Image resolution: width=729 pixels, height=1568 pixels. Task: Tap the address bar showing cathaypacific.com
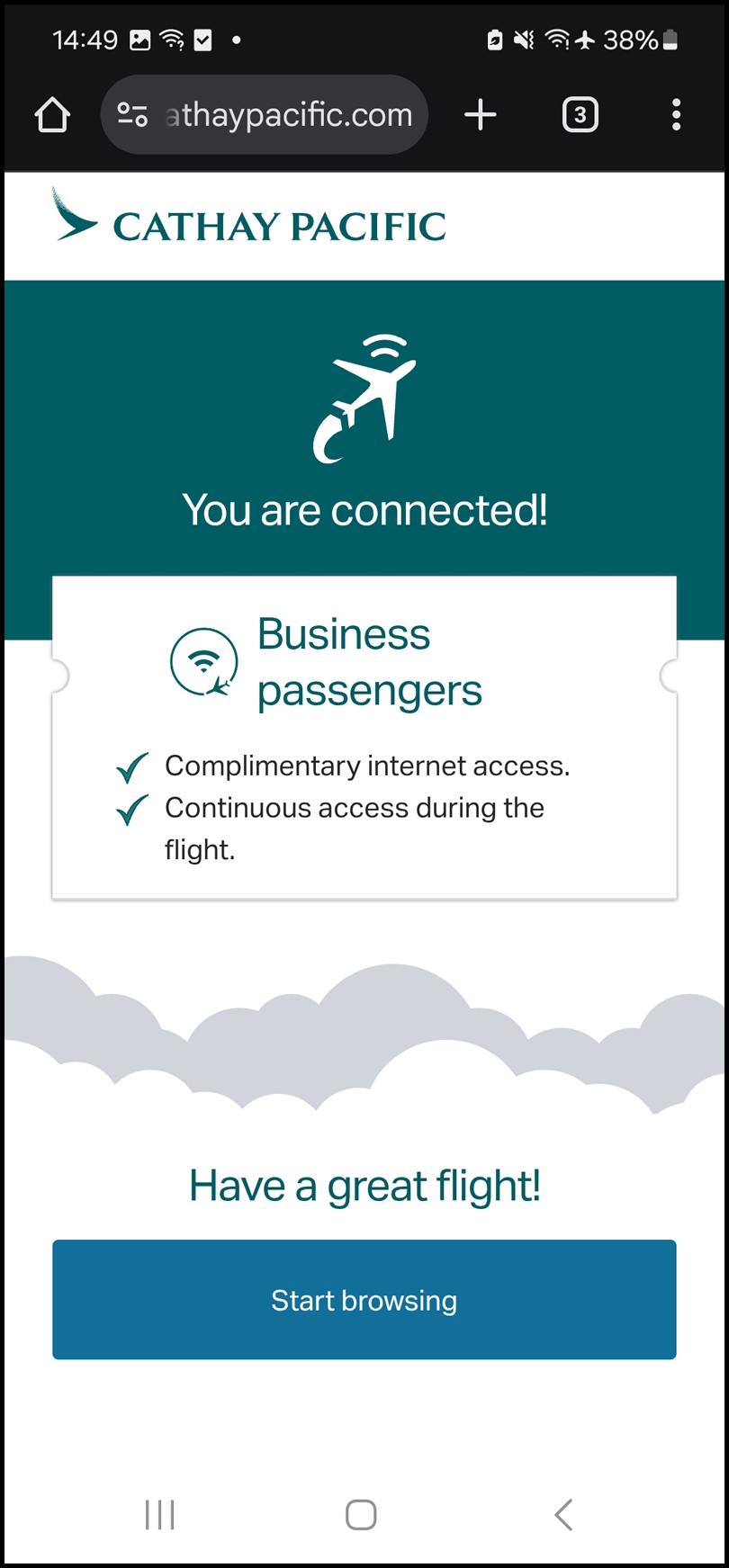tap(288, 115)
